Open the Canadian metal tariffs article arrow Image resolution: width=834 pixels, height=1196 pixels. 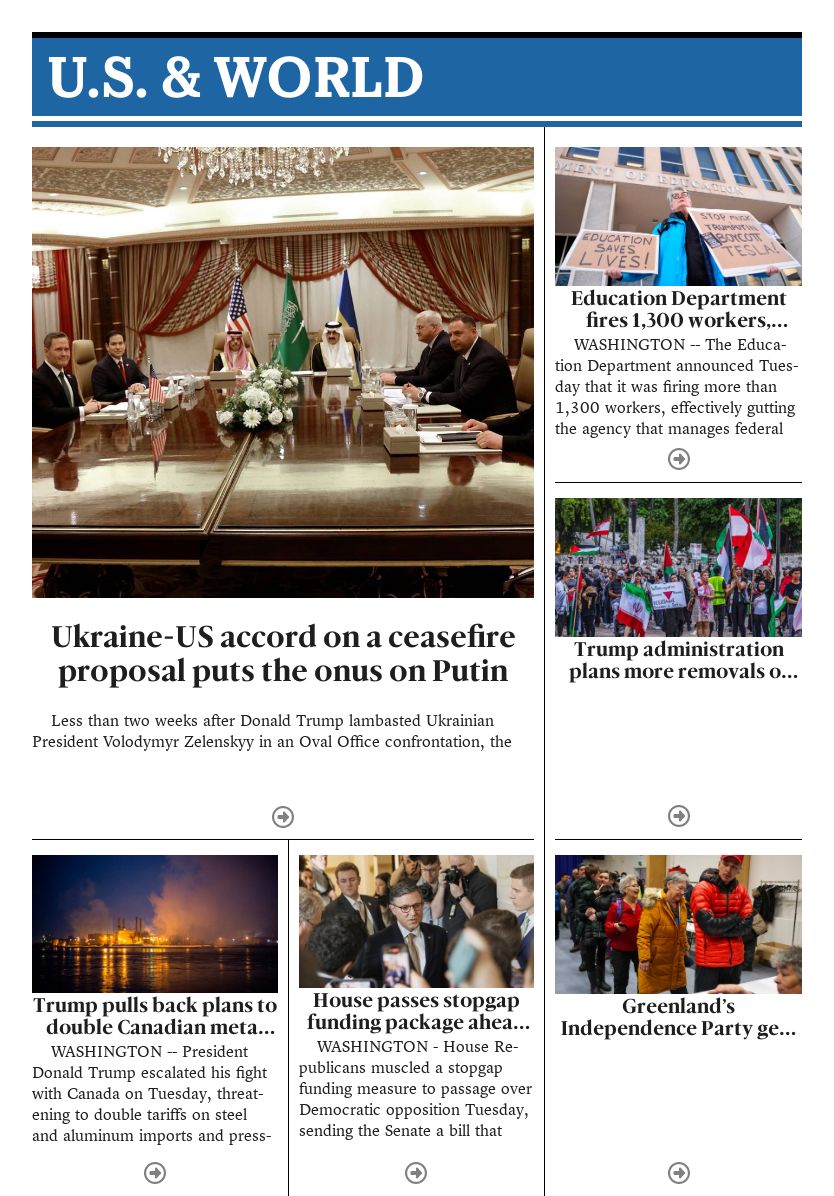[155, 1173]
